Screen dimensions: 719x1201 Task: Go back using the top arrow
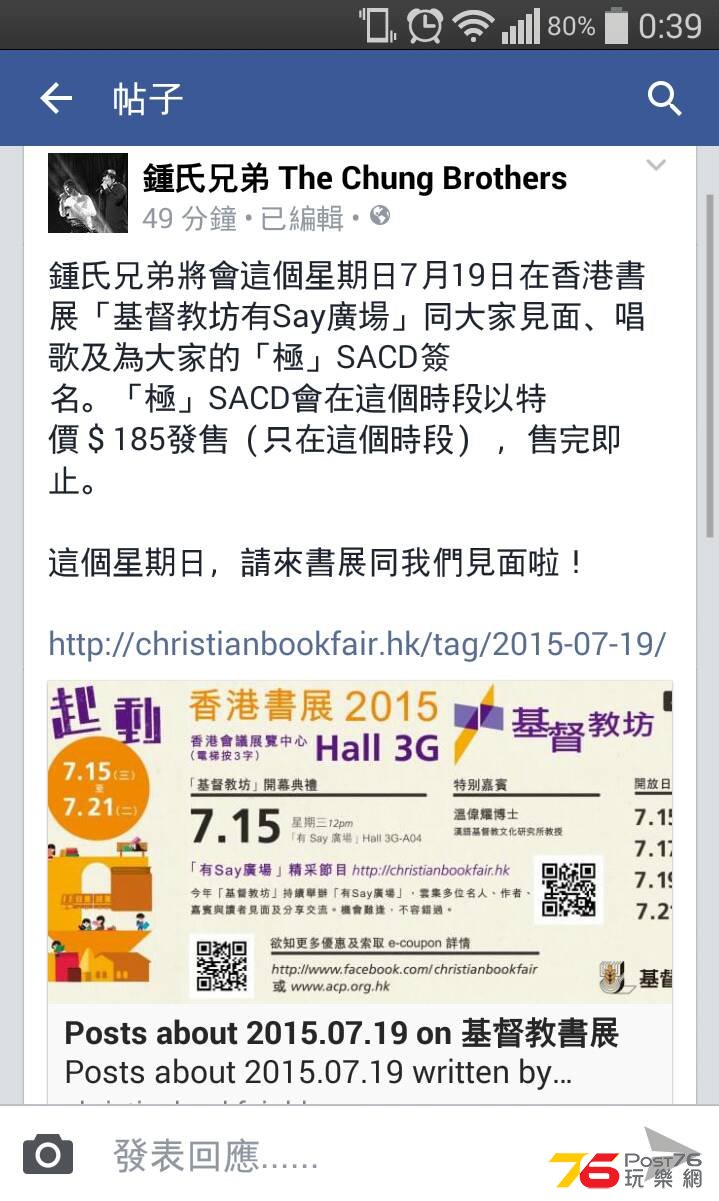pos(56,98)
